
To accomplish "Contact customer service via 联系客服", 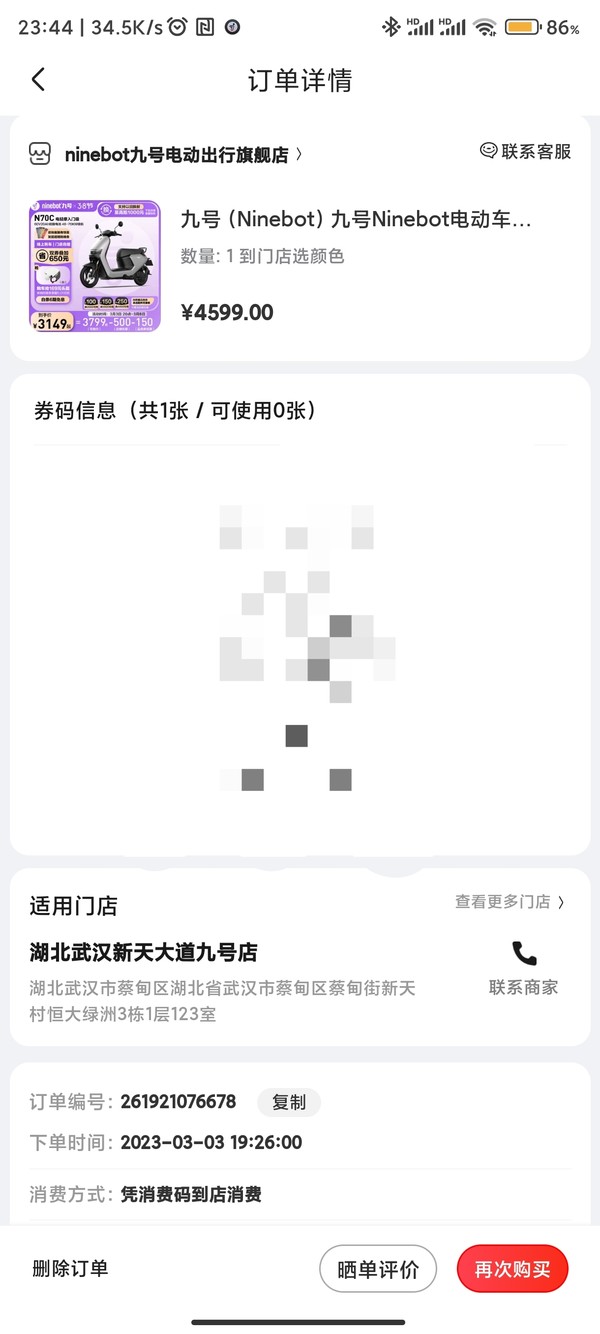I will point(525,151).
